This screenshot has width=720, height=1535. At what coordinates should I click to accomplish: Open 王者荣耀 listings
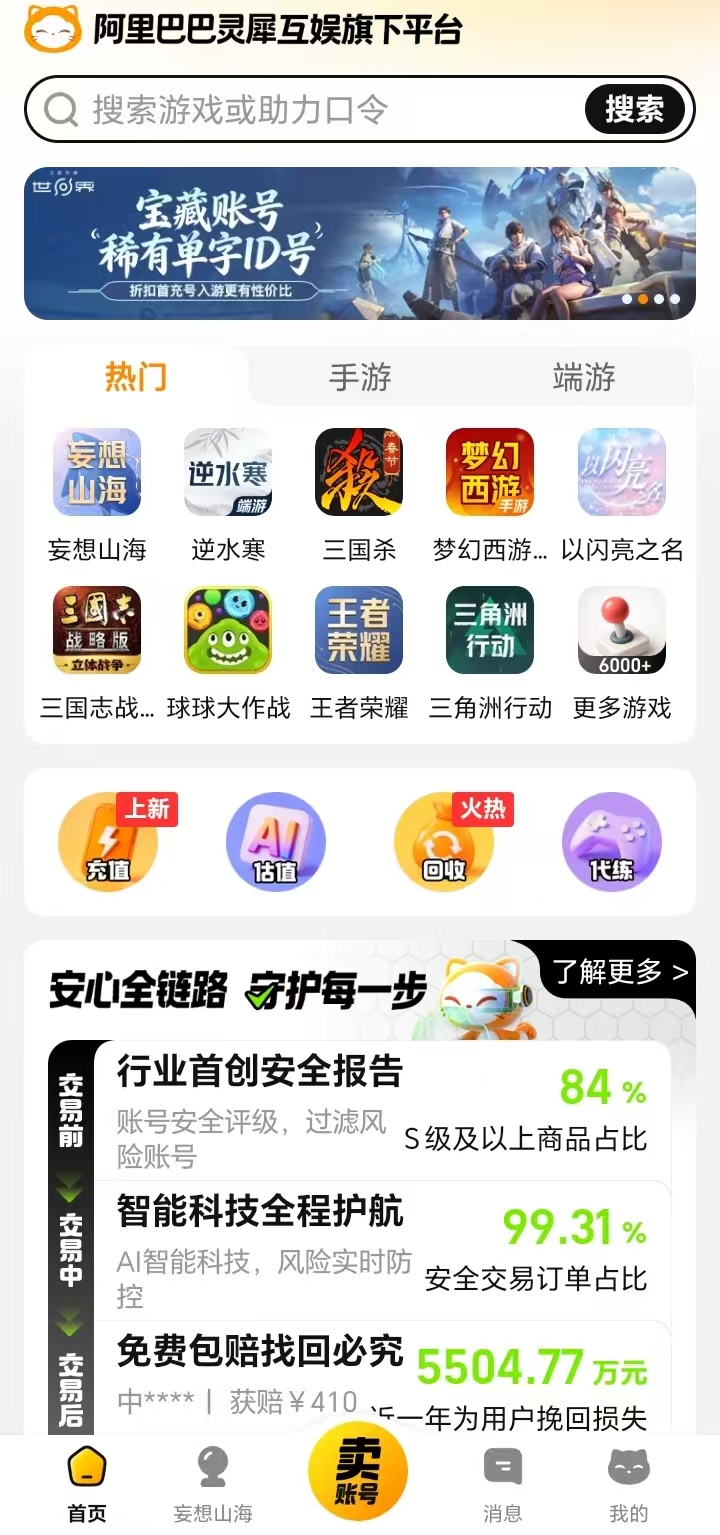(x=359, y=631)
